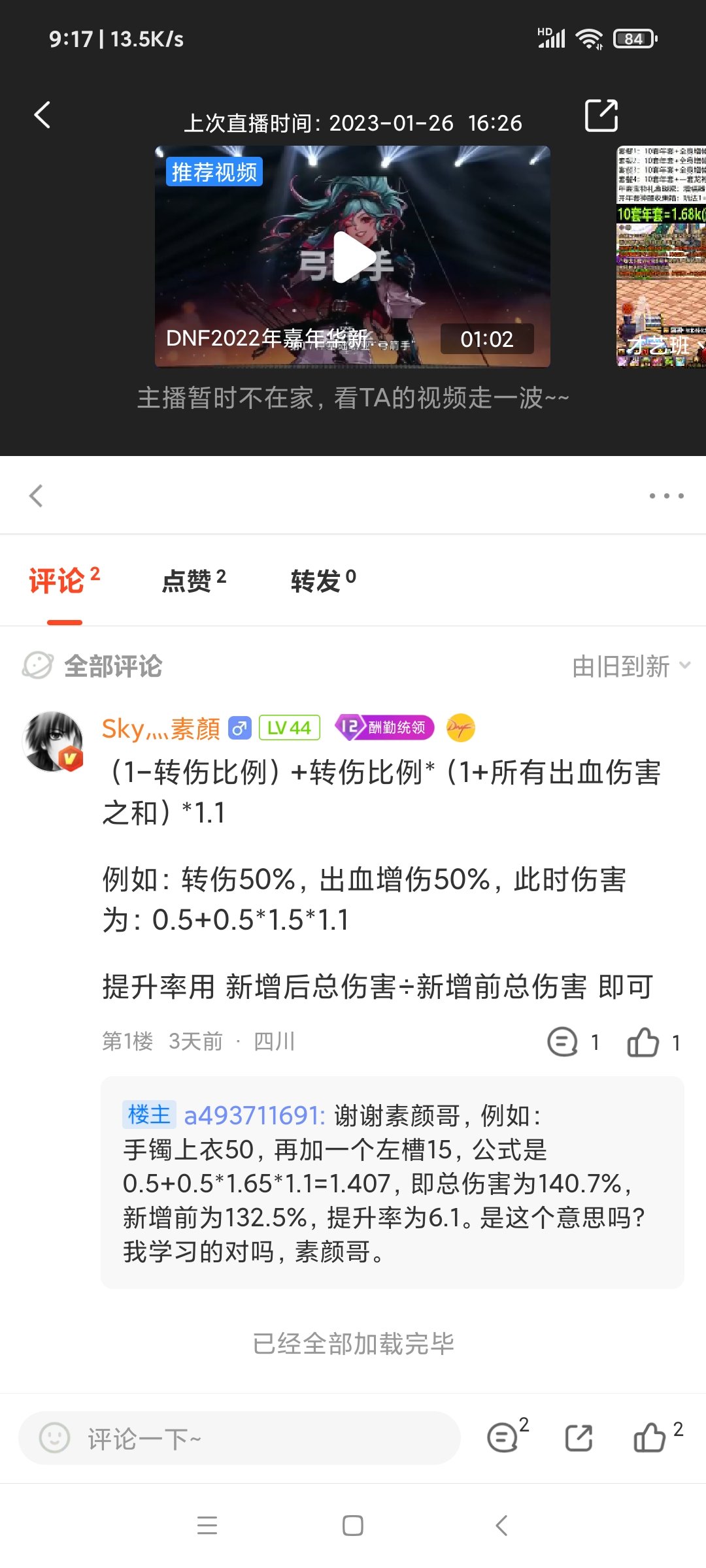Change sort order from 由旧到新
The width and height of the screenshot is (706, 1568).
tap(630, 666)
